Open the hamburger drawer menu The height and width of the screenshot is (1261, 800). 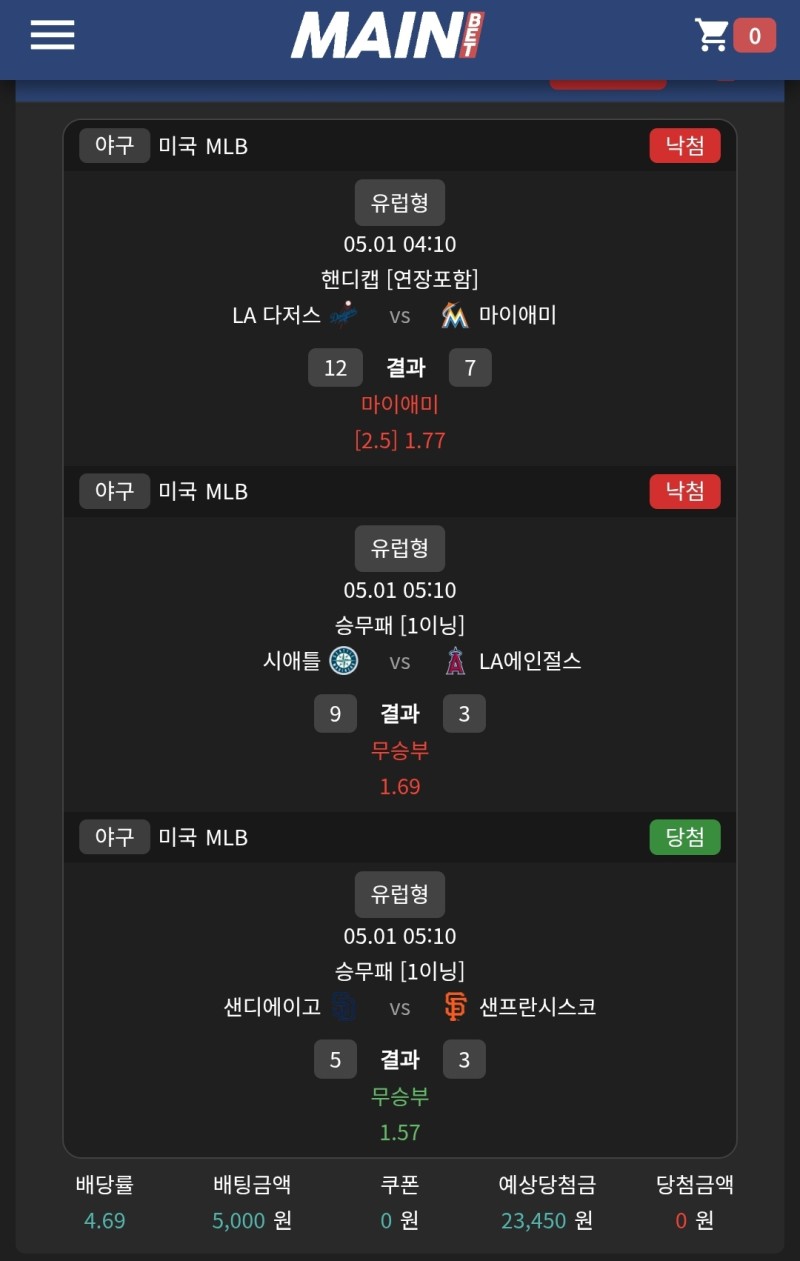(52, 35)
